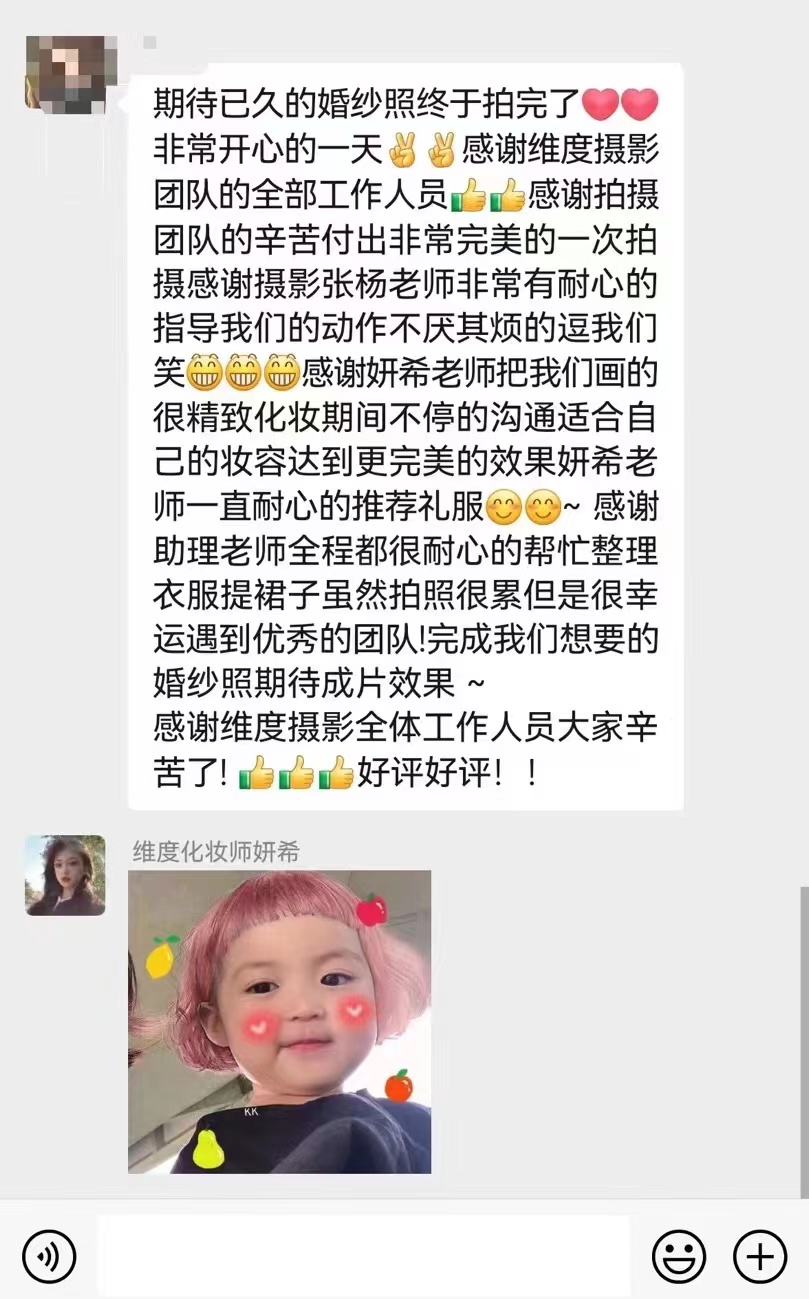809x1299 pixels.
Task: Open the plus attachments menu
Action: point(760,1256)
